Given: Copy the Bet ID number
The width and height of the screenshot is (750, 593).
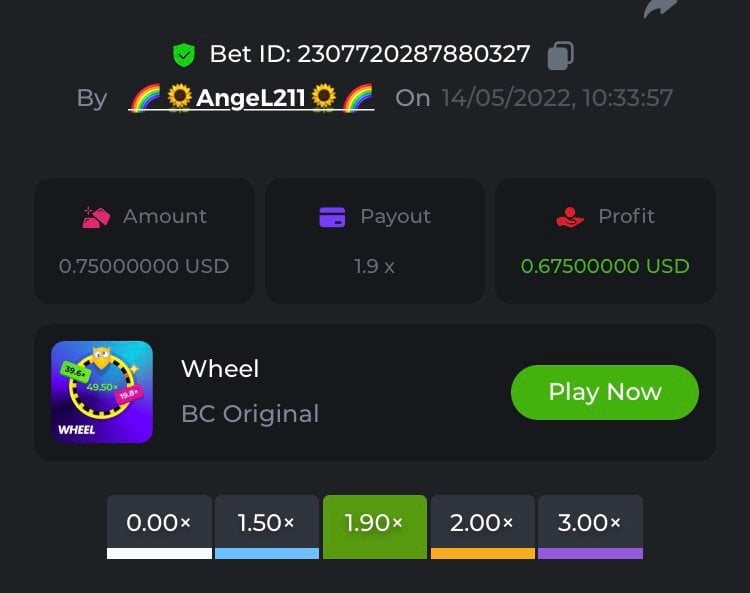Looking at the screenshot, I should (x=561, y=55).
